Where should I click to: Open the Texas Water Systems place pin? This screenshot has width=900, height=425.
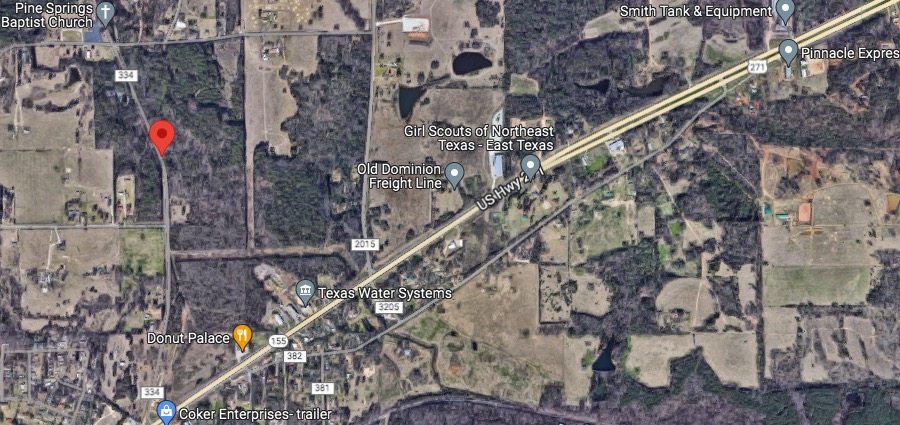[305, 292]
